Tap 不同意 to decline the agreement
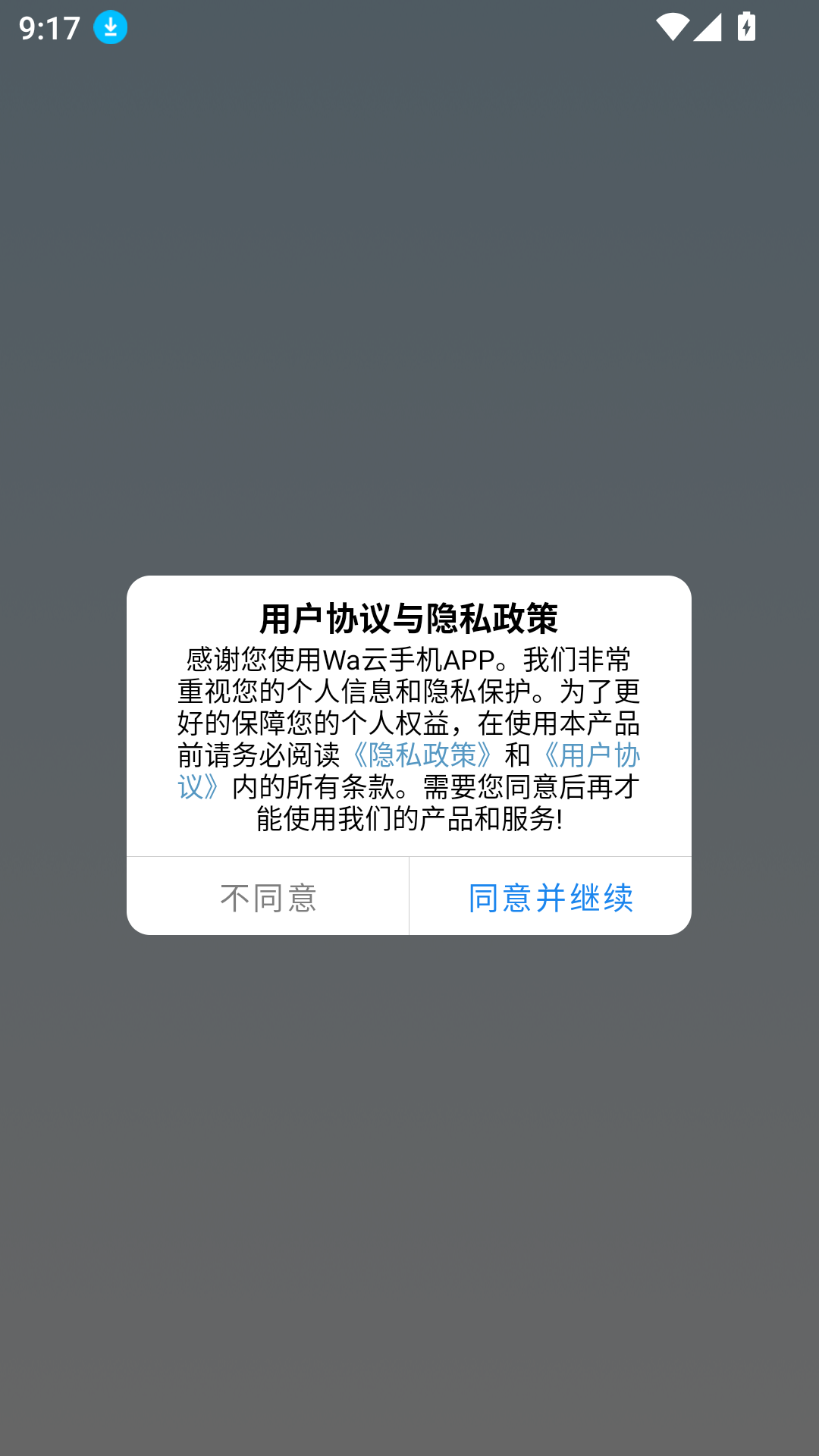819x1456 pixels. point(267,896)
